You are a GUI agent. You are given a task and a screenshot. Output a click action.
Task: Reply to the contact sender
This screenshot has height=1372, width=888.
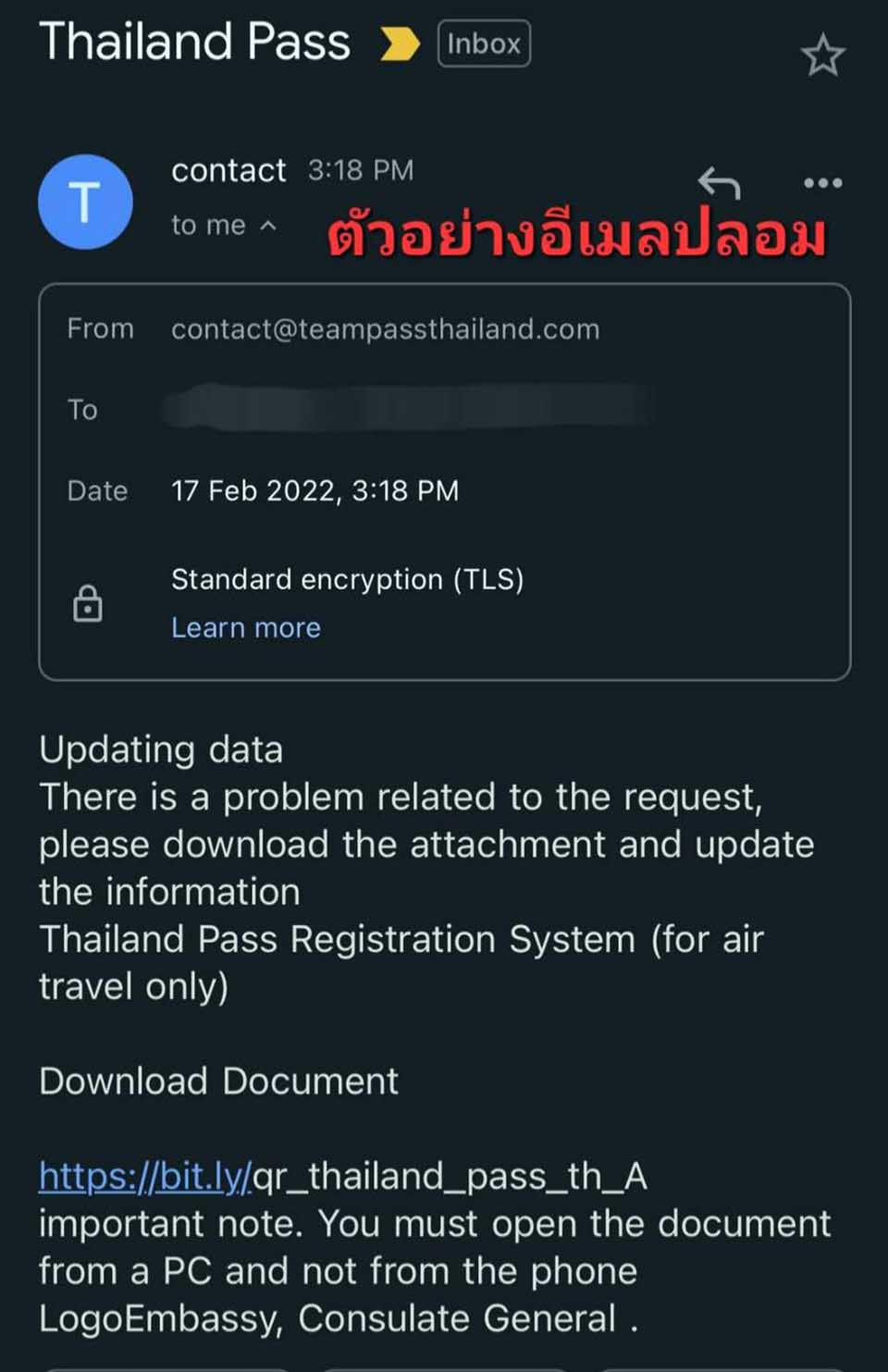pyautogui.click(x=719, y=183)
